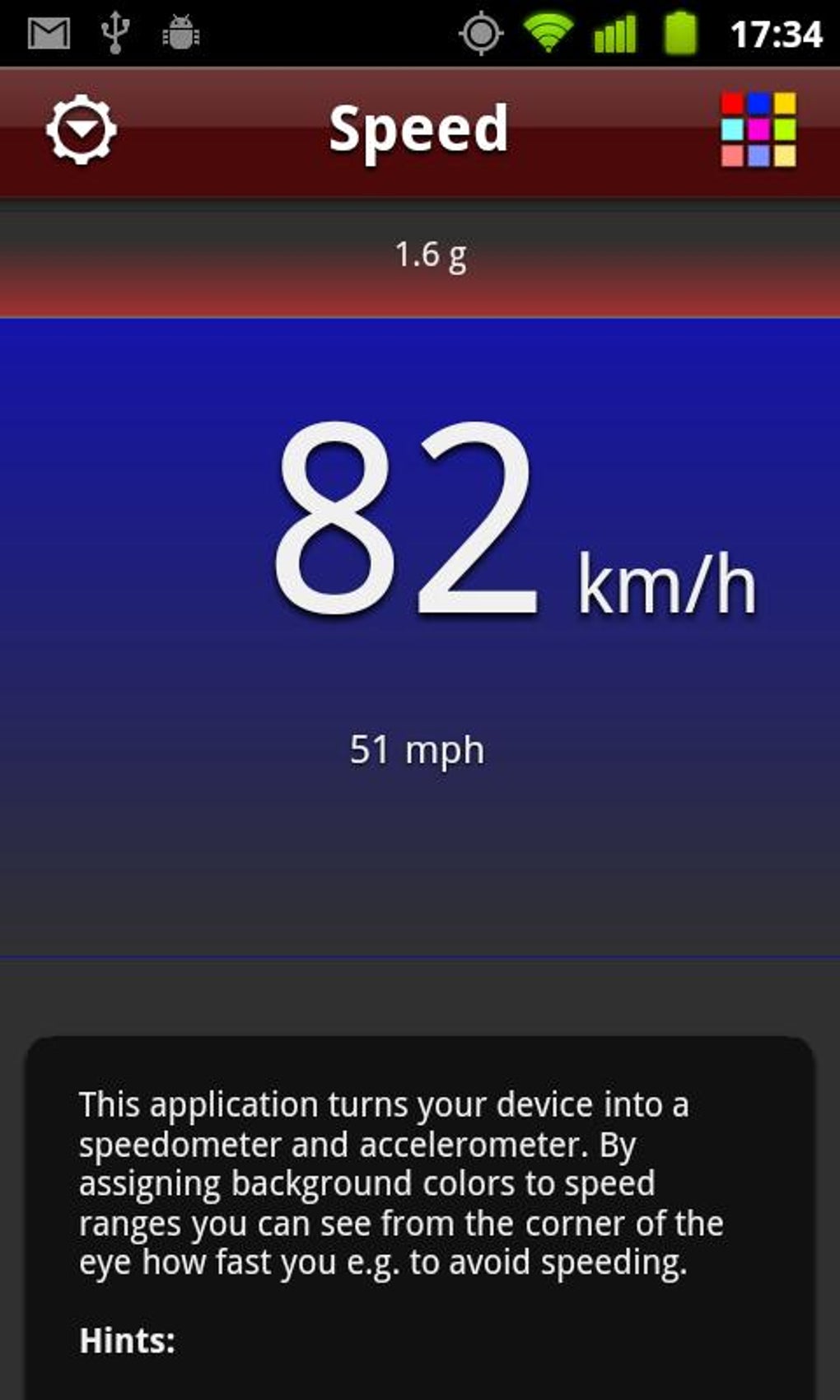This screenshot has height=1400, width=840.
Task: Tap the USB debugging notification icon
Action: click(x=117, y=31)
